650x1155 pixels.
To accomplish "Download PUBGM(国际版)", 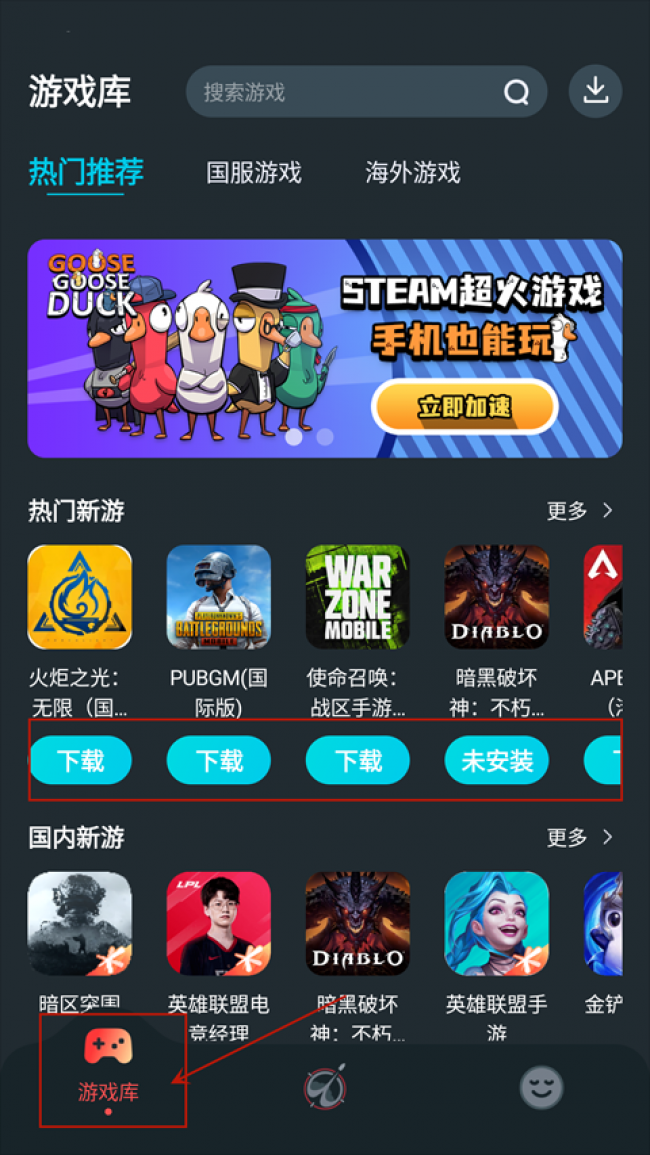I will [219, 761].
